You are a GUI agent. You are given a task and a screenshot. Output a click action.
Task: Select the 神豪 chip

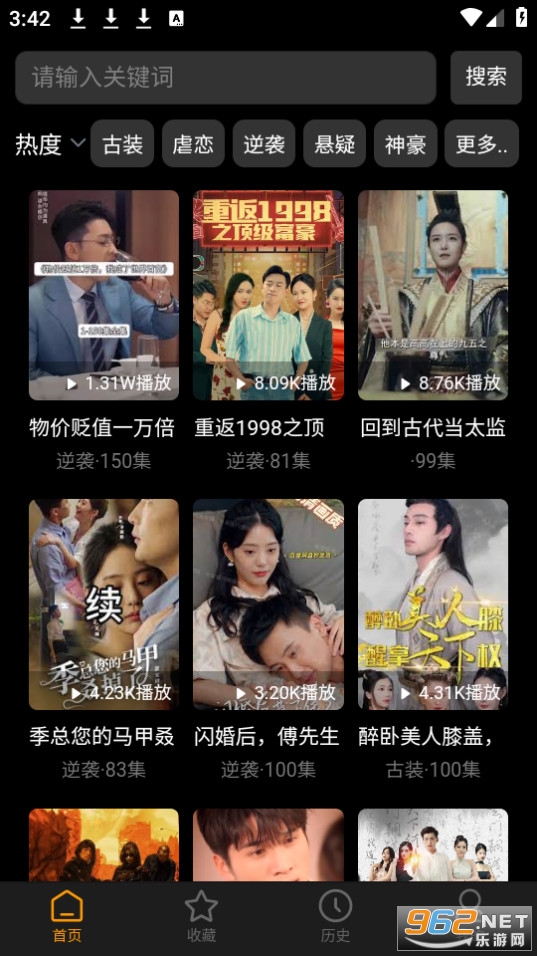coord(405,144)
